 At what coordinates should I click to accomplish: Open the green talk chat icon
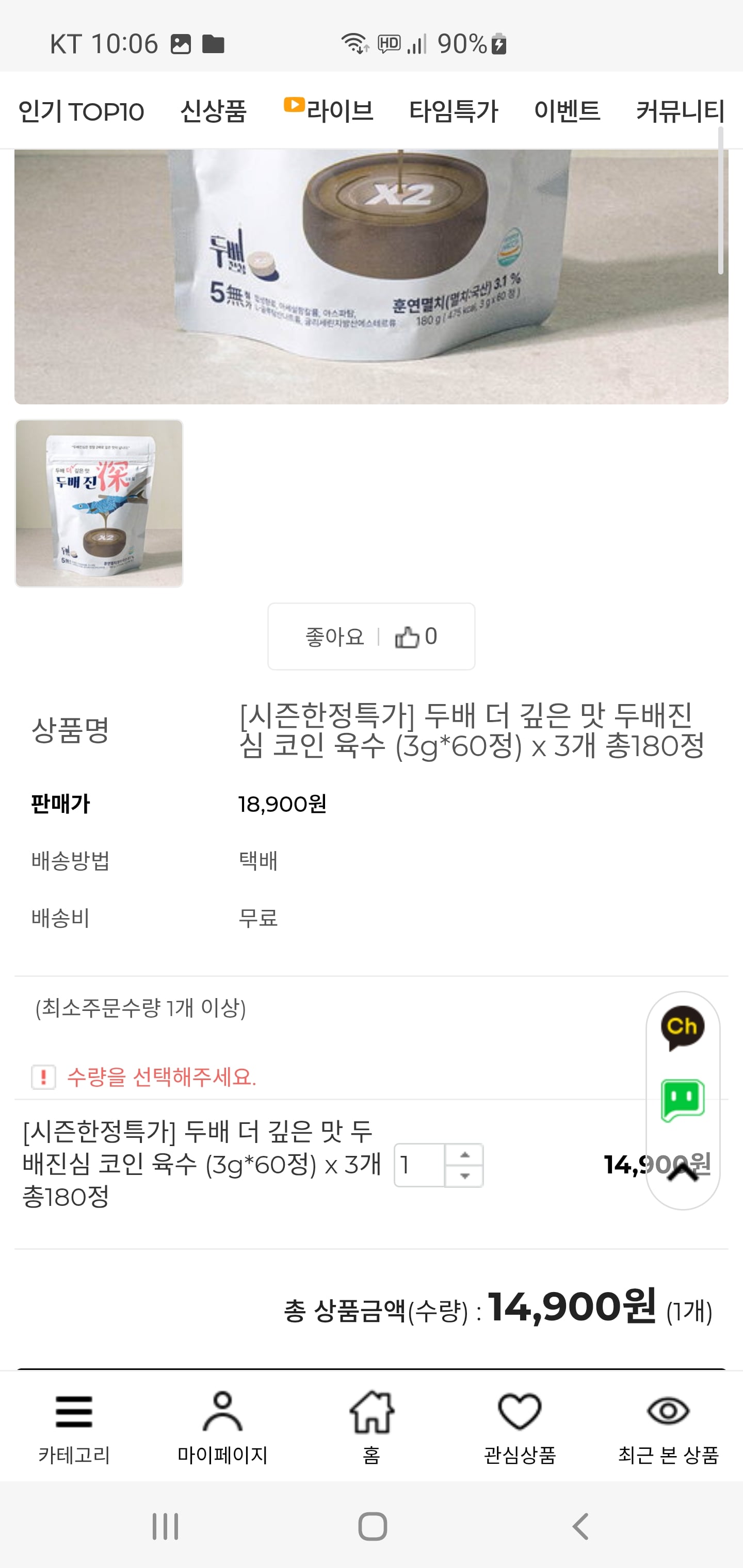682,1101
